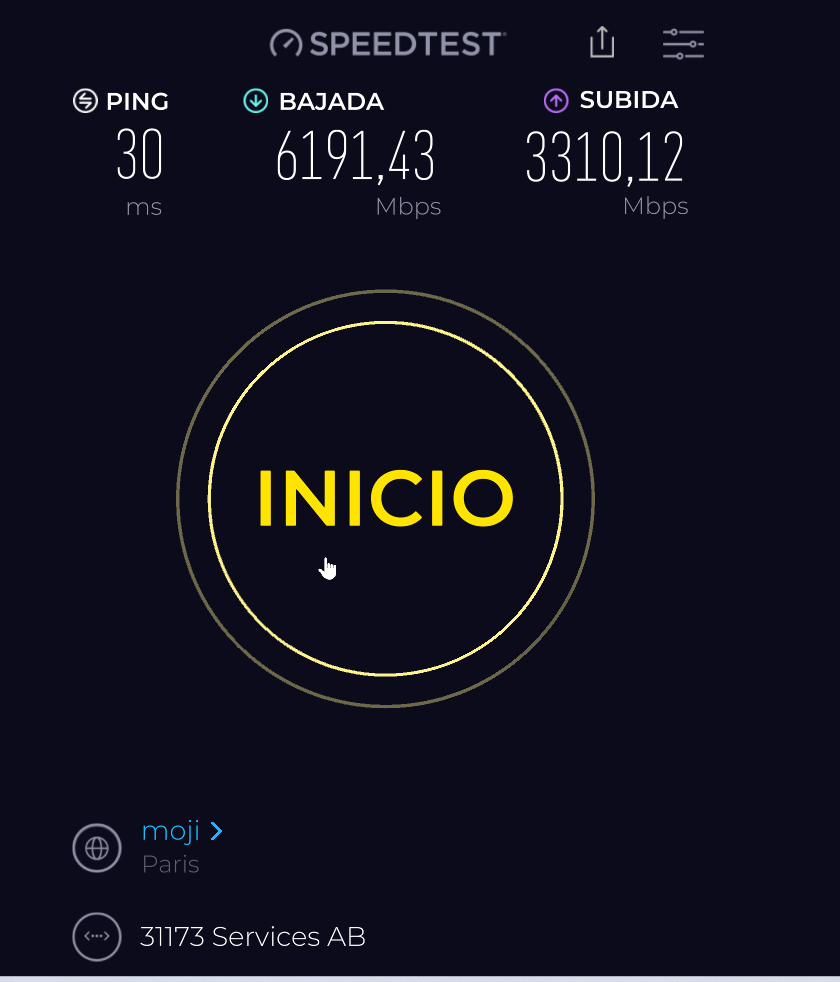The image size is (840, 982).
Task: Share the speed test results
Action: click(601, 43)
